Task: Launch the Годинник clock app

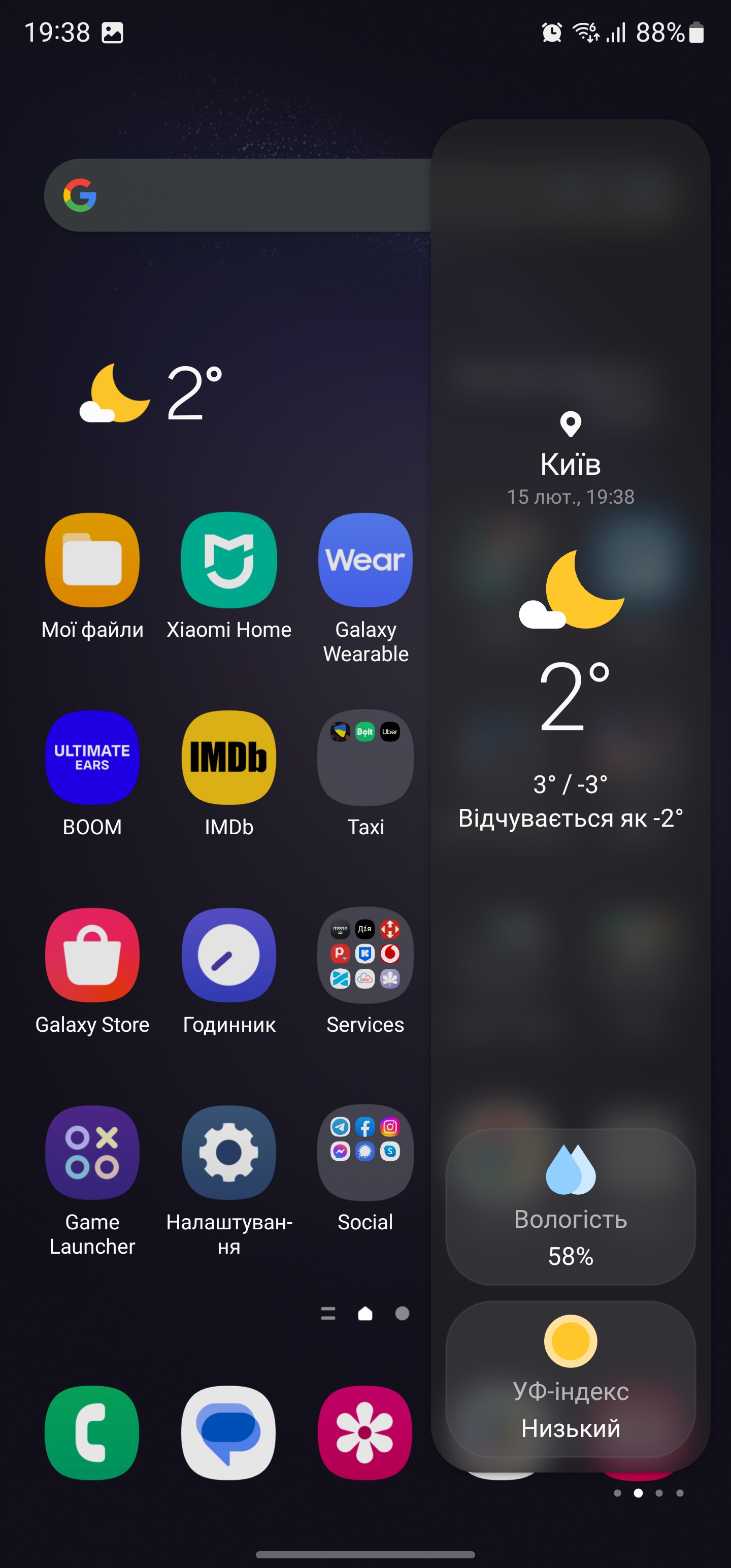Action: point(229,955)
